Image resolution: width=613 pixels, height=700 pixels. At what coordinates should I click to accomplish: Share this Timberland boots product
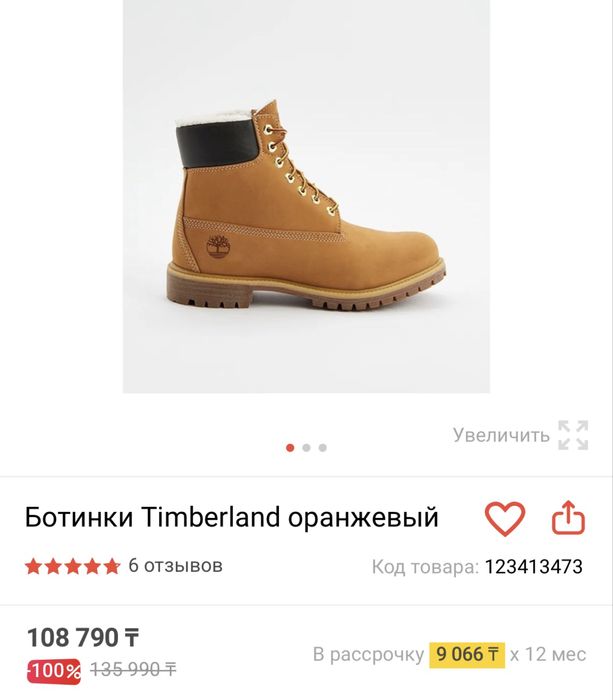(x=567, y=518)
